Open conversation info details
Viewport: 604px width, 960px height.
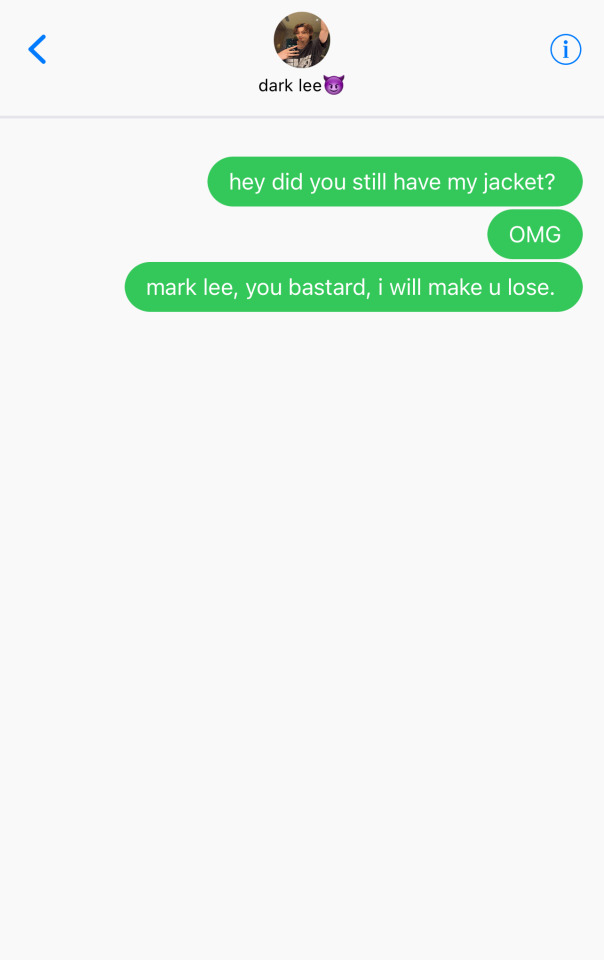click(565, 49)
